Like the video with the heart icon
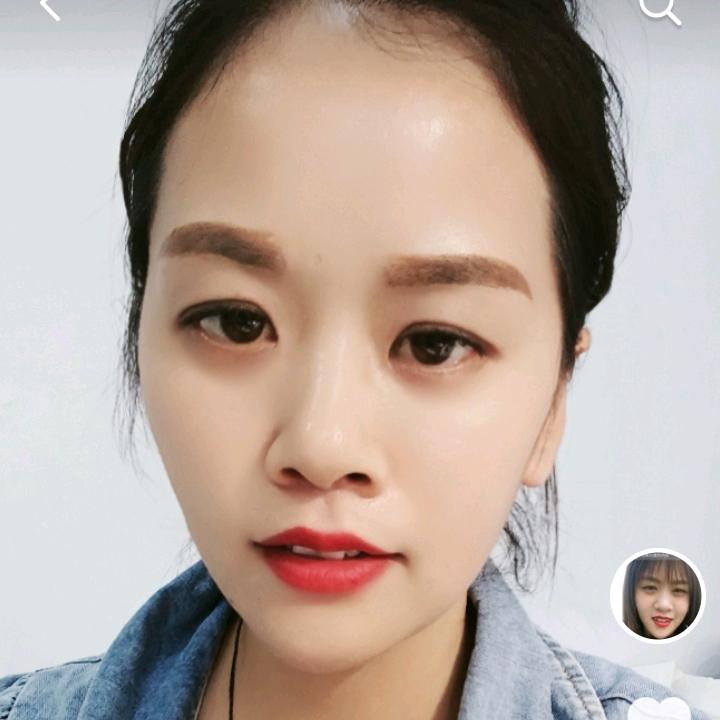The height and width of the screenshot is (720, 720). pos(659,709)
